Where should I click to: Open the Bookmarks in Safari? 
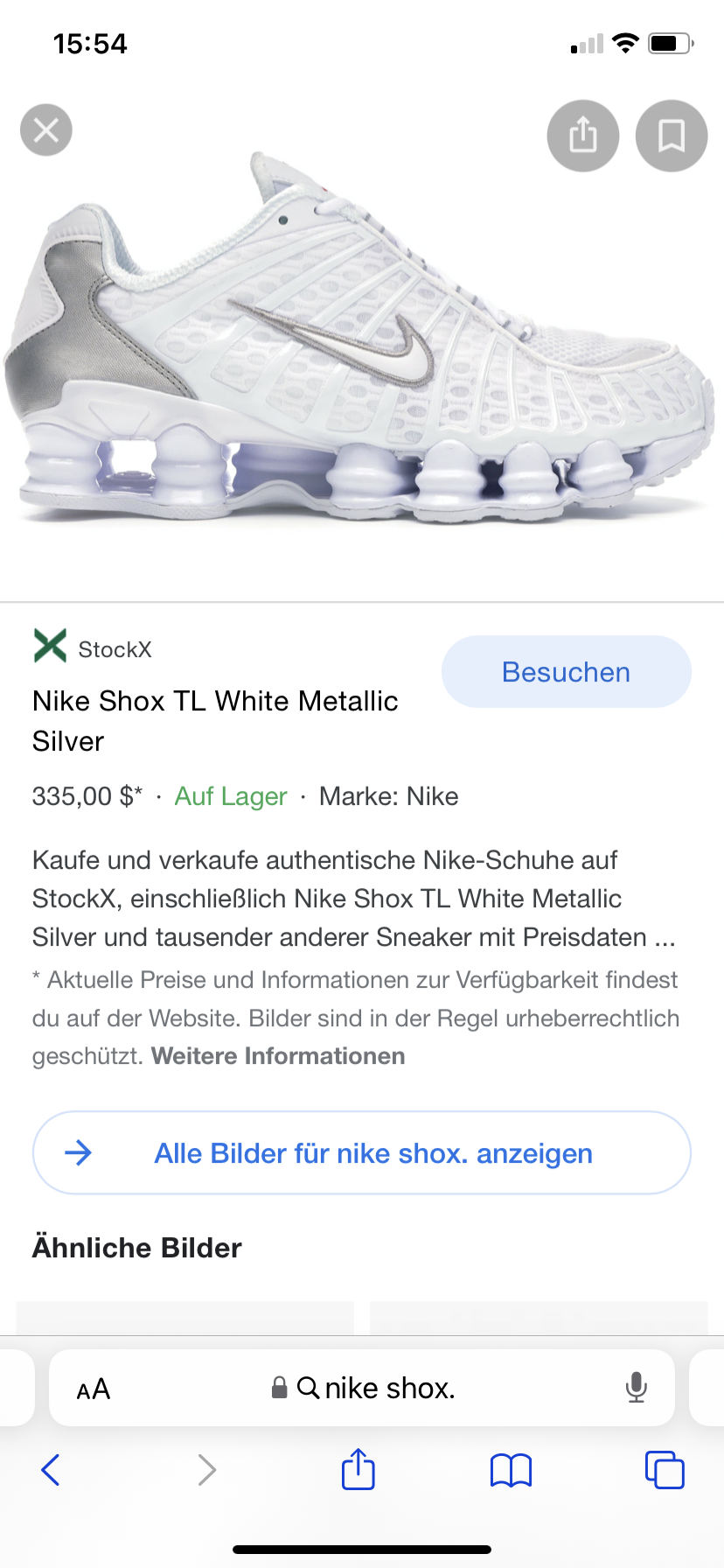click(511, 1470)
